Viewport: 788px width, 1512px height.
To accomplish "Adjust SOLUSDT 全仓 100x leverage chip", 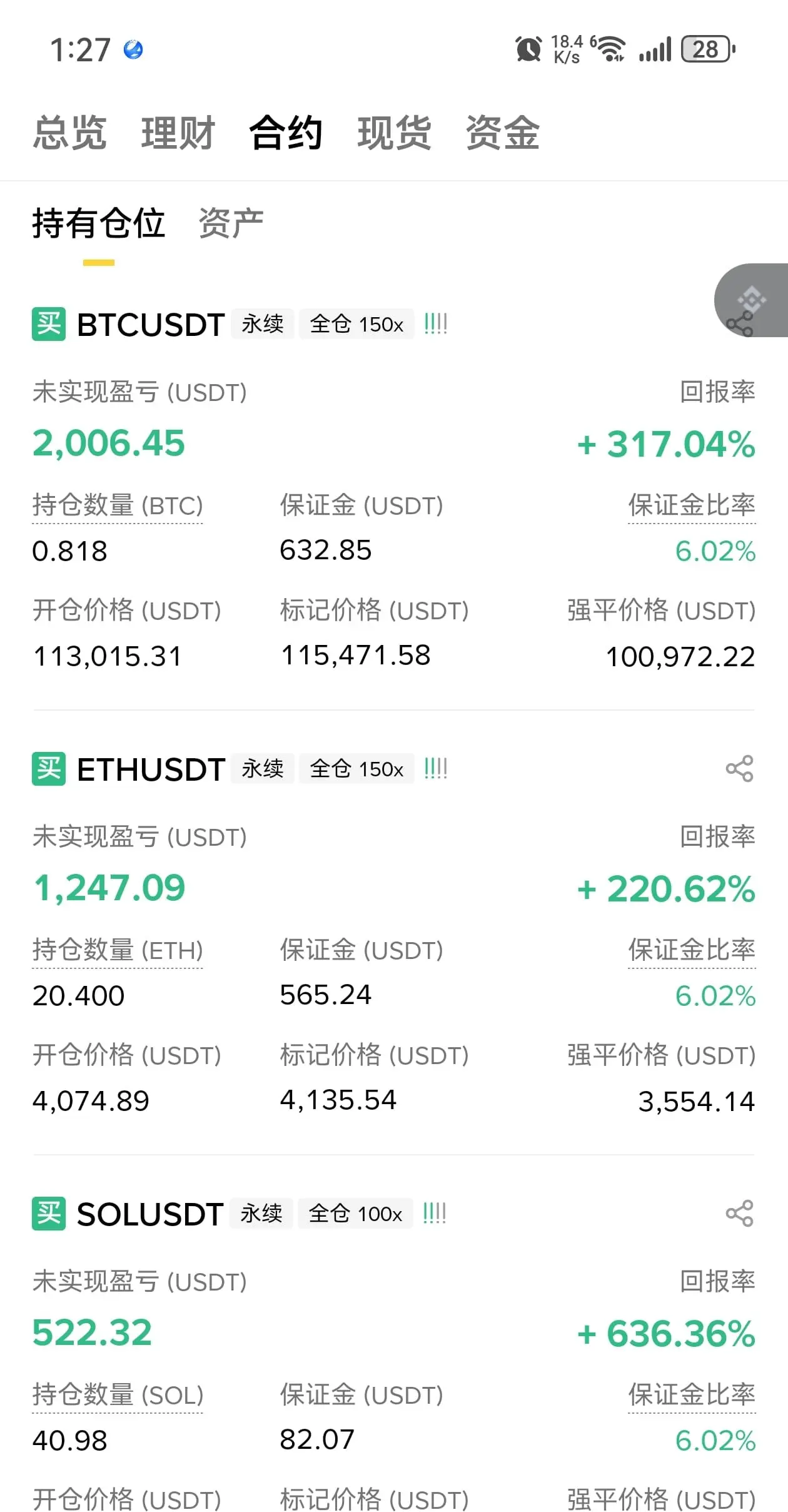I will pos(355,1214).
